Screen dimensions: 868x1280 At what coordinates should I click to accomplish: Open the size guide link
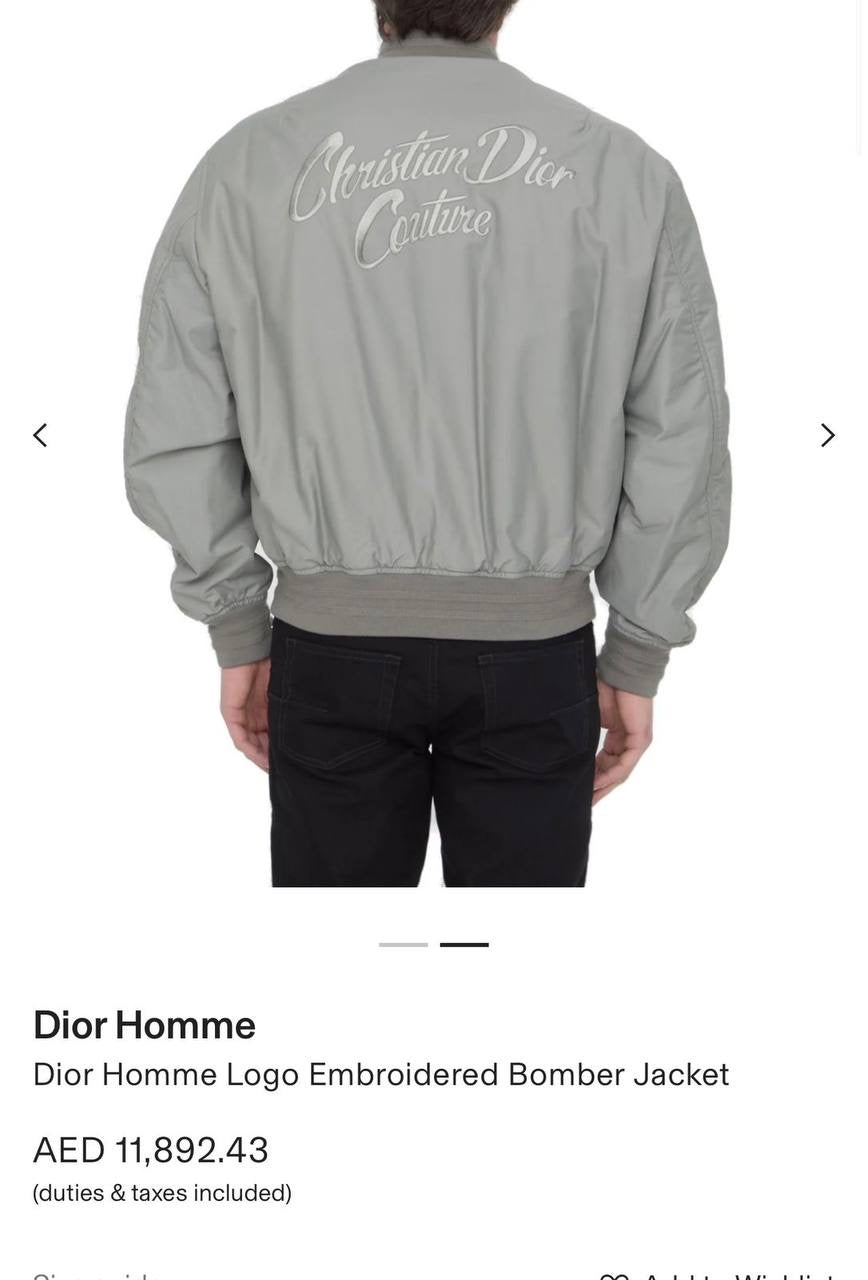pyautogui.click(x=97, y=1276)
